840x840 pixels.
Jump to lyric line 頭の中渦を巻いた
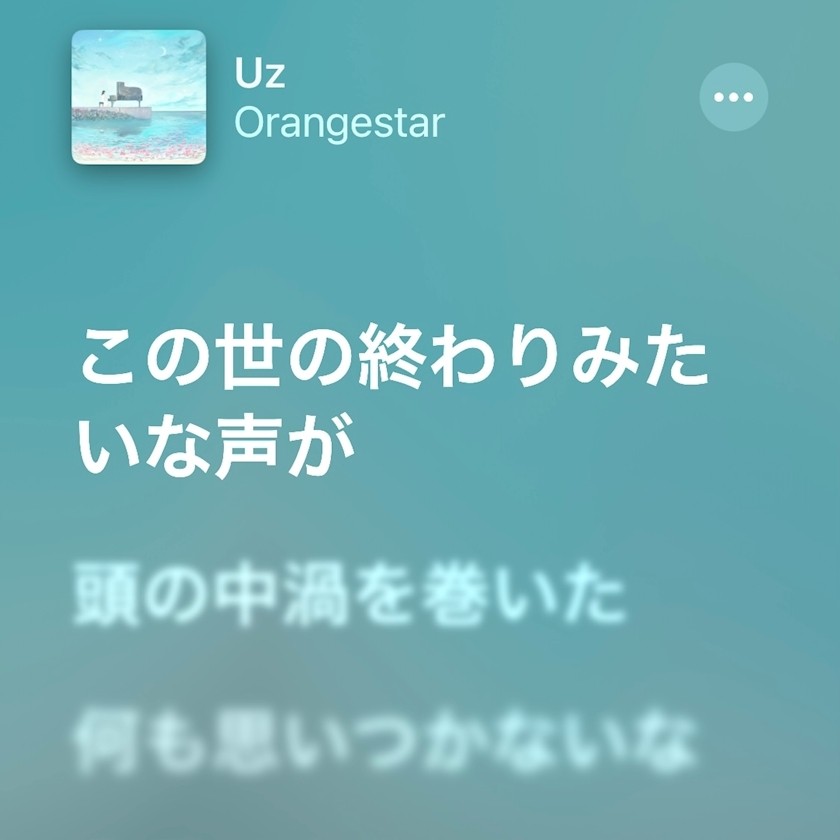[350, 598]
